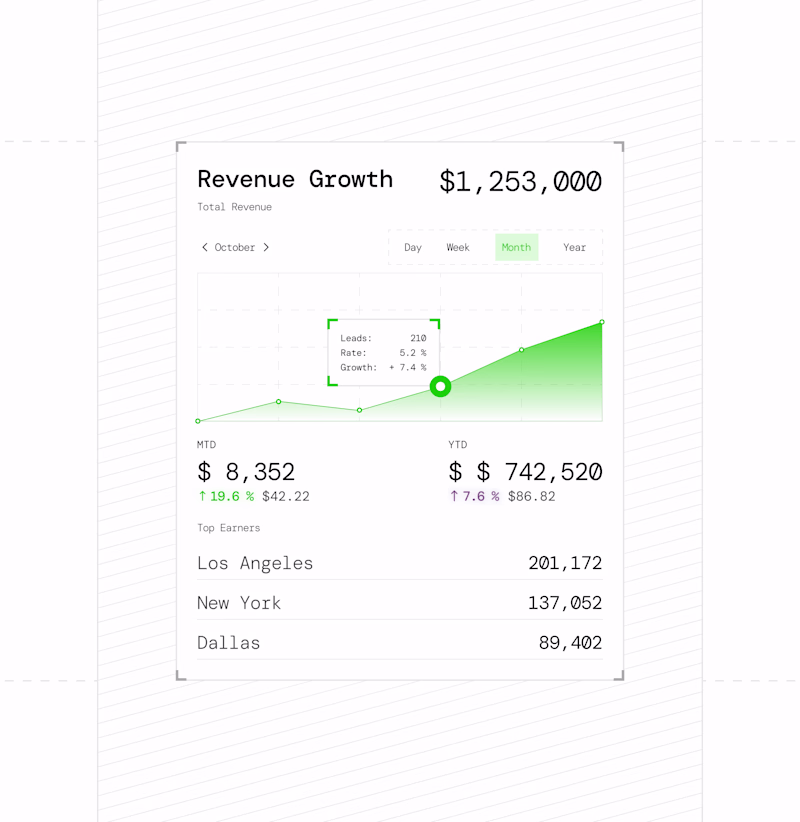Switch to the Day view
This screenshot has height=822, width=800.
413,247
